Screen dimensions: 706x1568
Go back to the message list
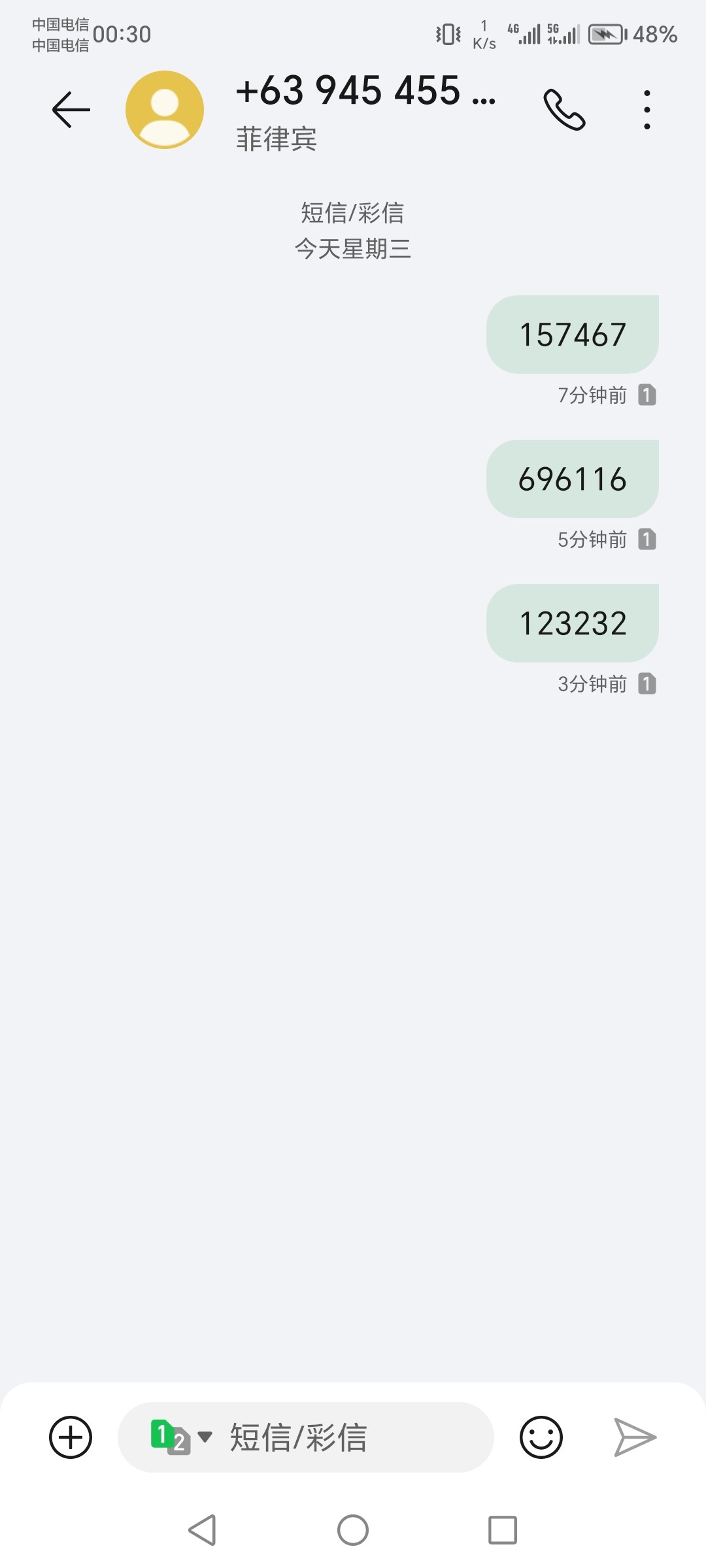coord(71,110)
